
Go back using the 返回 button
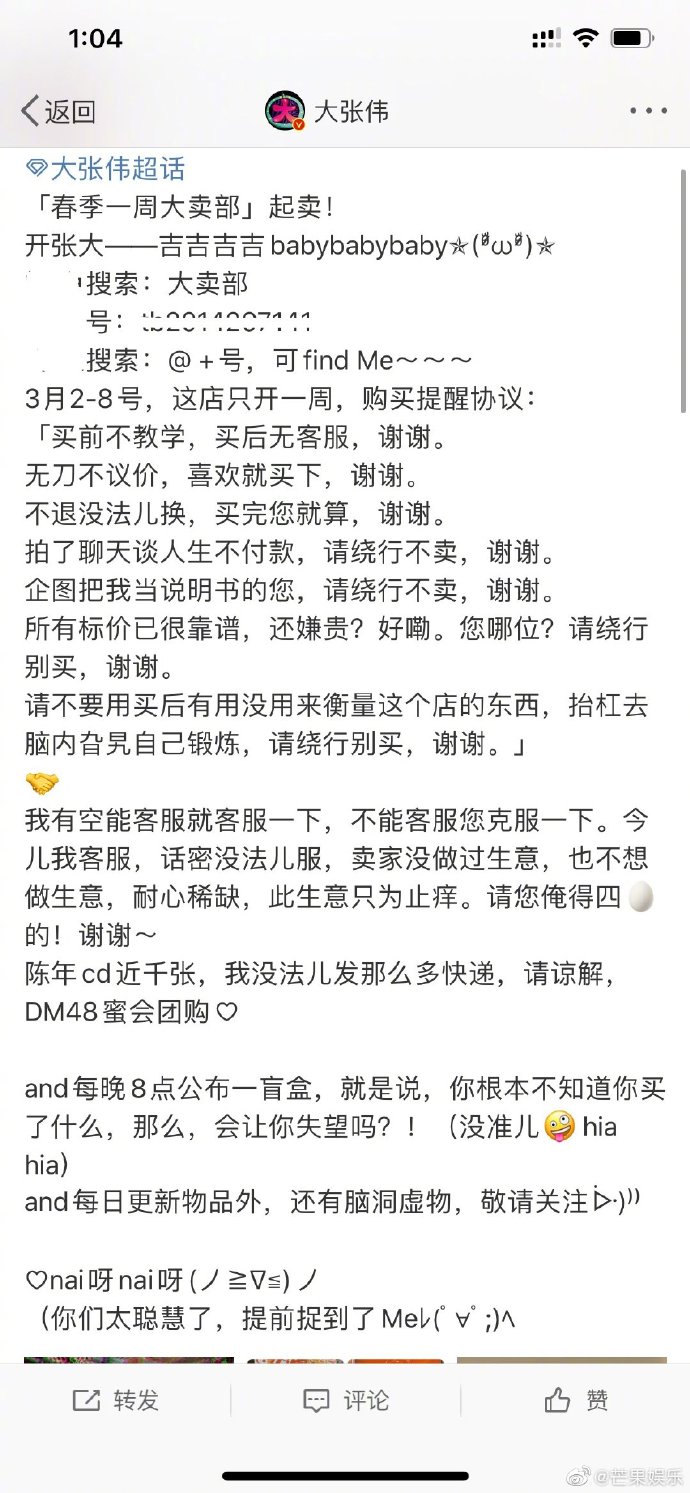58,111
